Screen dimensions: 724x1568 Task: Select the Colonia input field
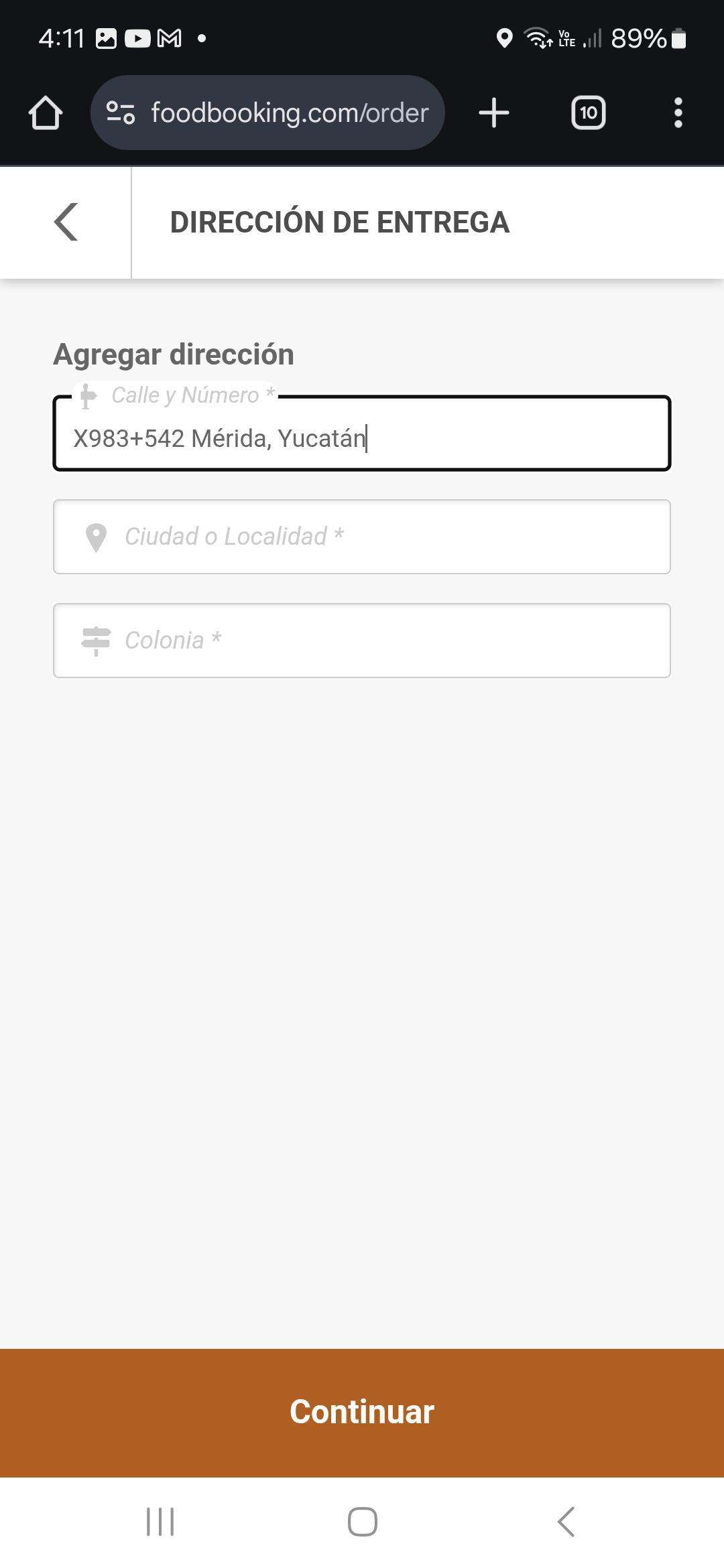pos(362,641)
